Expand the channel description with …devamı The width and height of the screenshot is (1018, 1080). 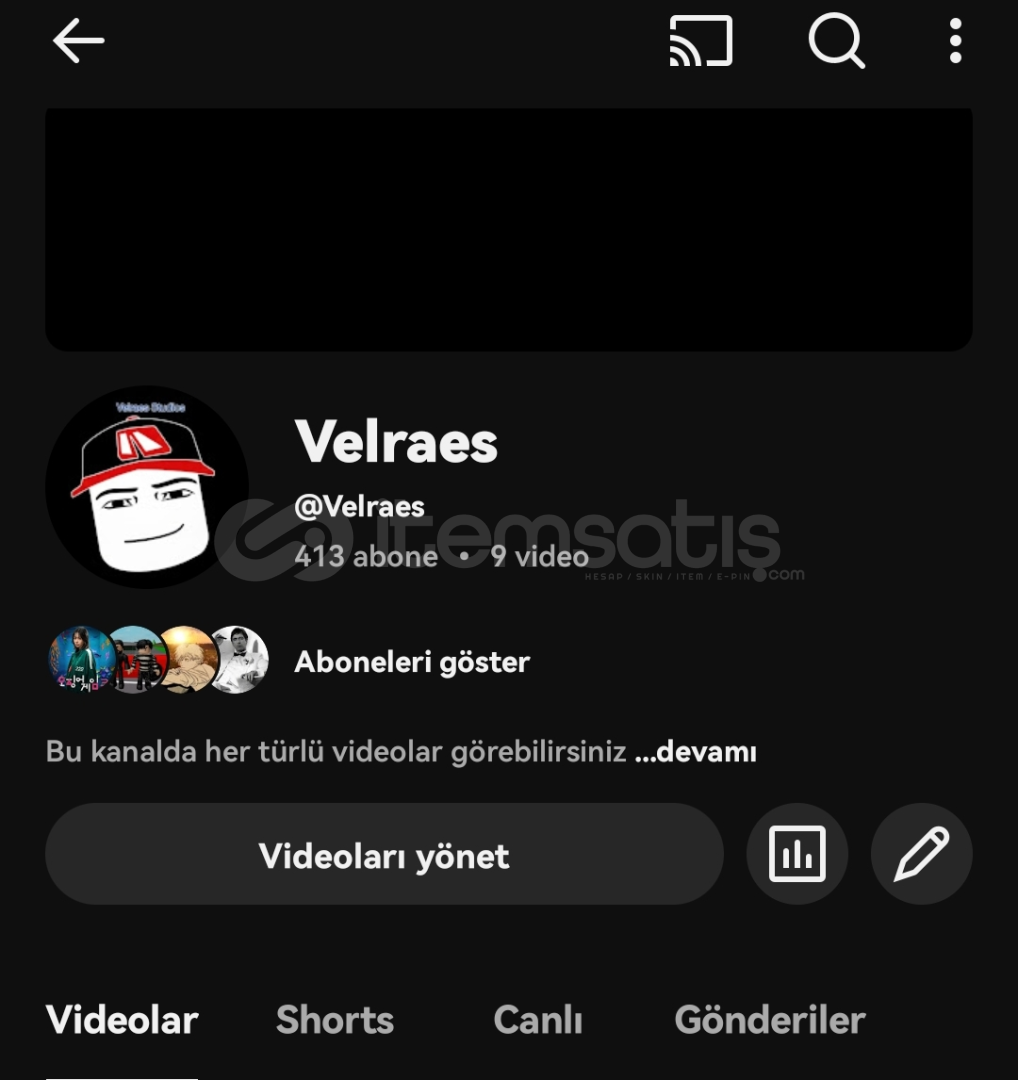(x=696, y=752)
